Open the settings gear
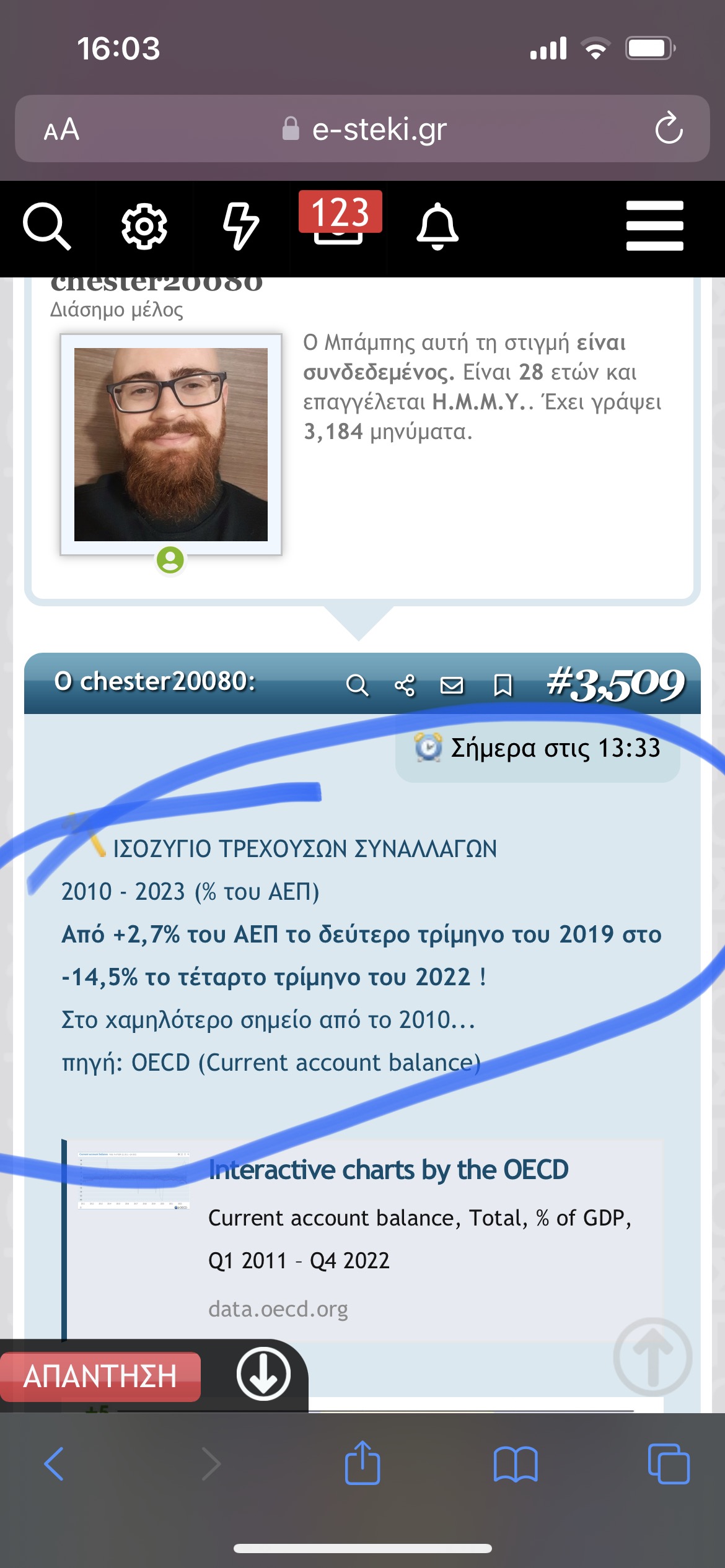 144,227
